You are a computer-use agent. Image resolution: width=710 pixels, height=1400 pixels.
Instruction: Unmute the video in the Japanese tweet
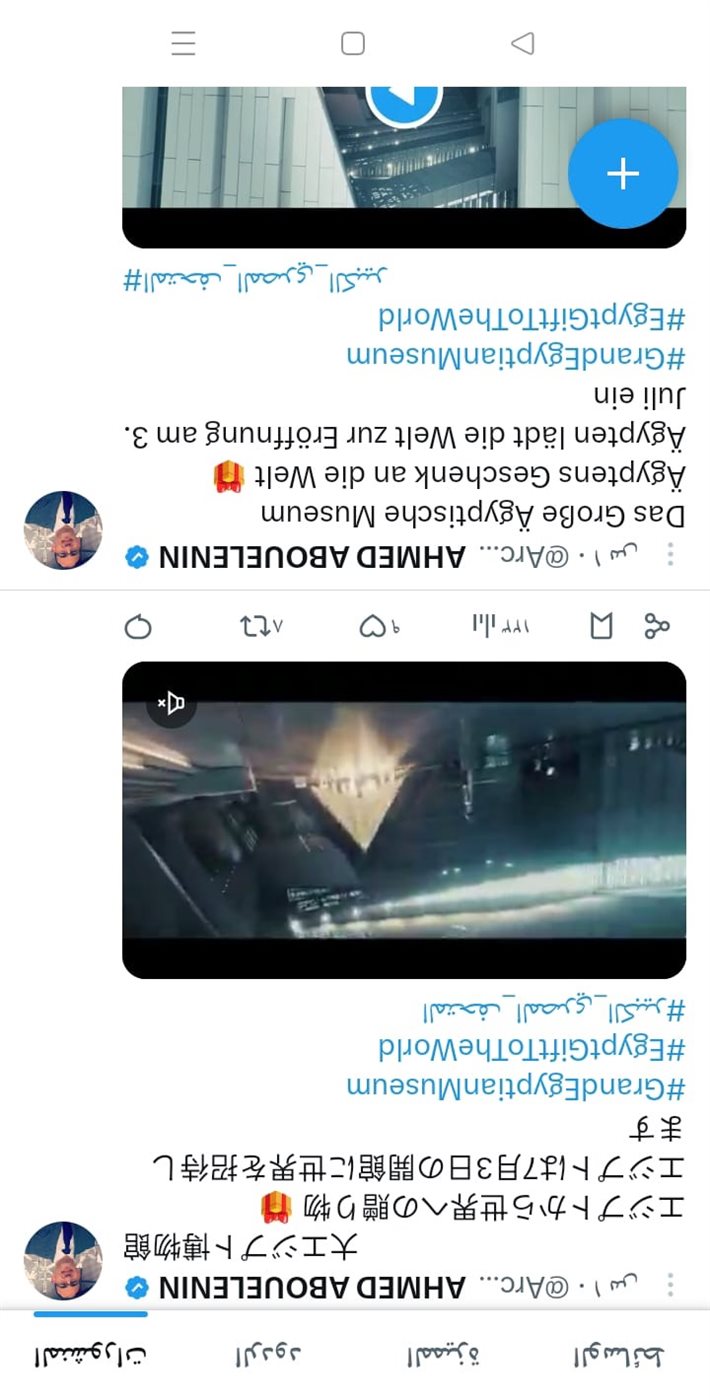point(172,704)
